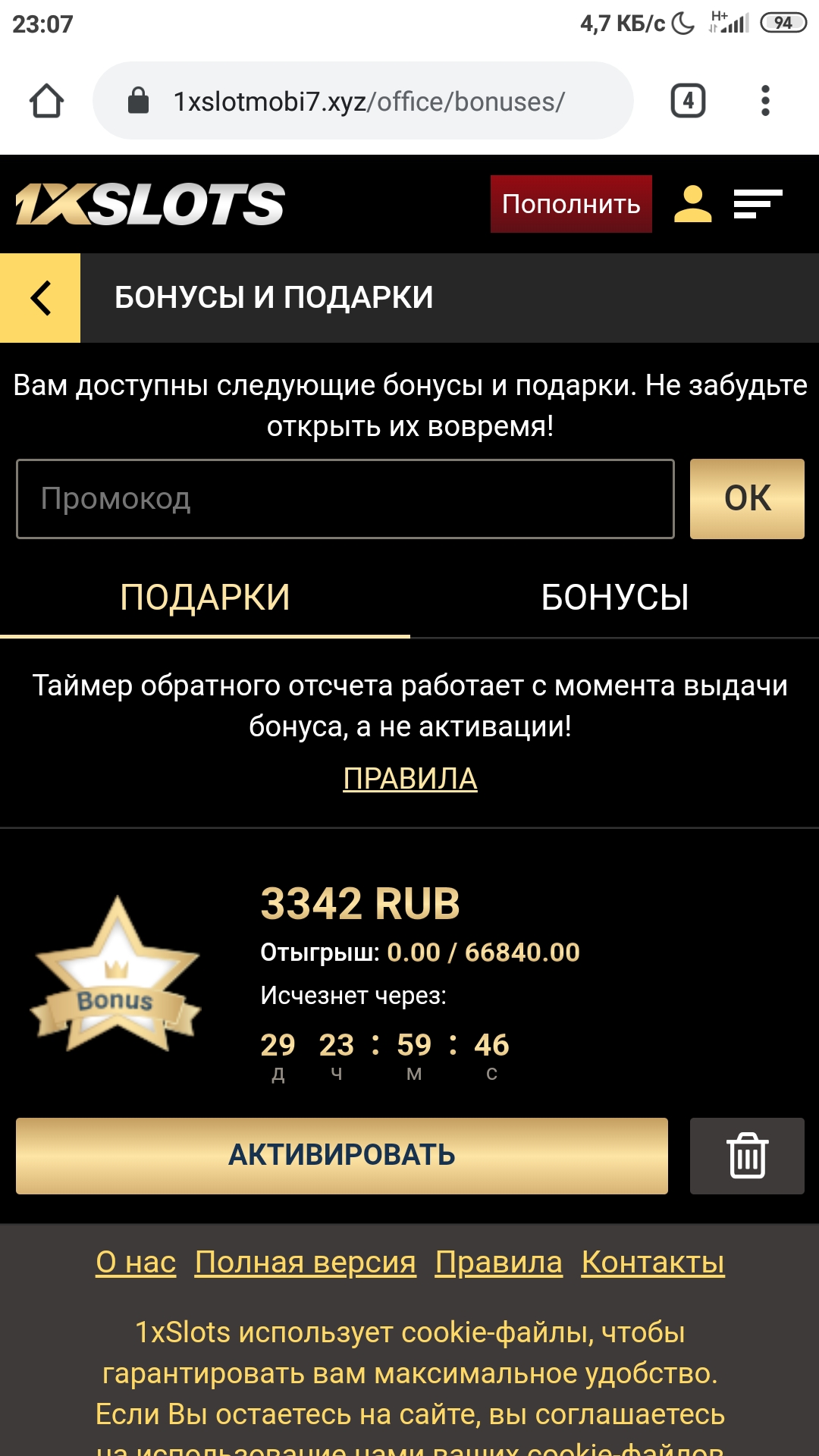
Task: Select the Подарки tab
Action: point(205,598)
